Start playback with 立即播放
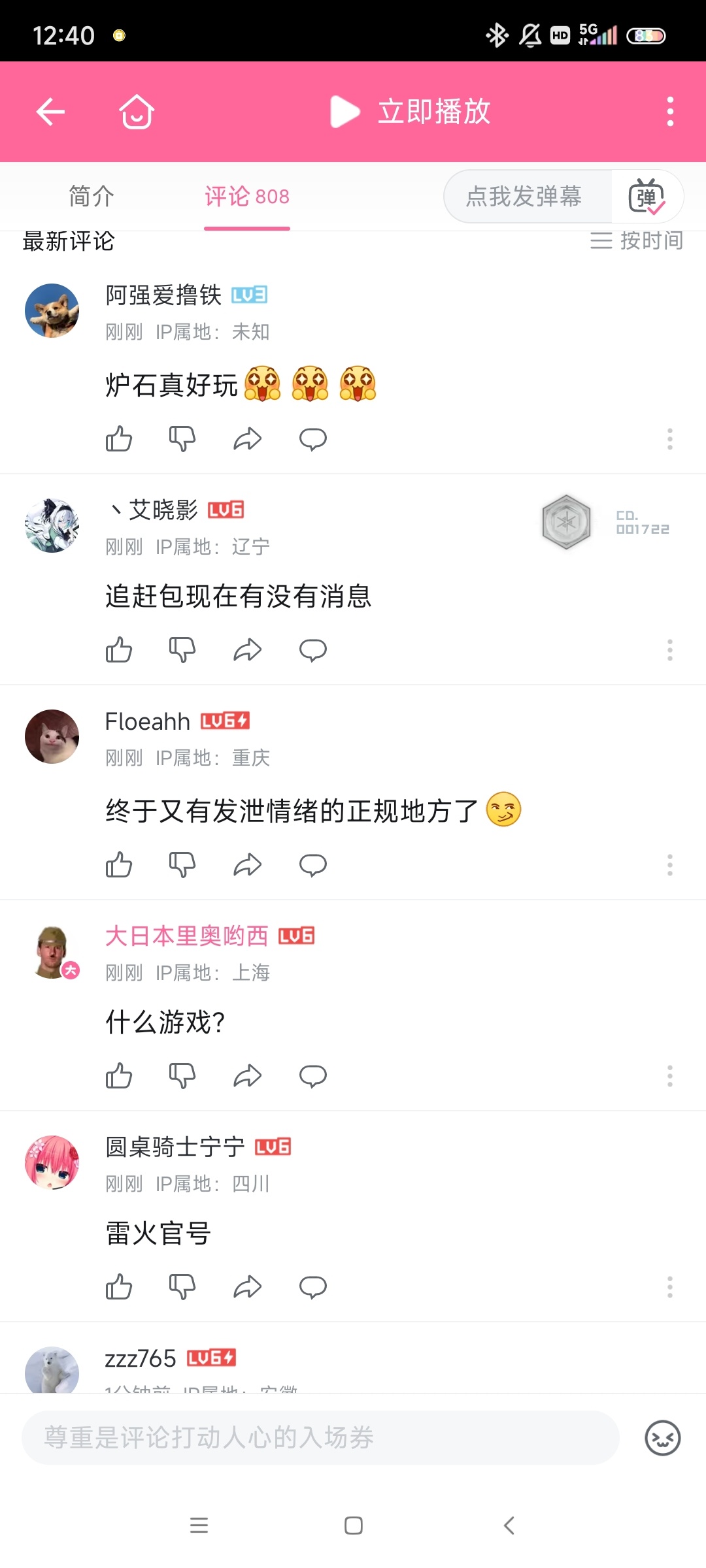This screenshot has width=706, height=1568. pyautogui.click(x=411, y=112)
